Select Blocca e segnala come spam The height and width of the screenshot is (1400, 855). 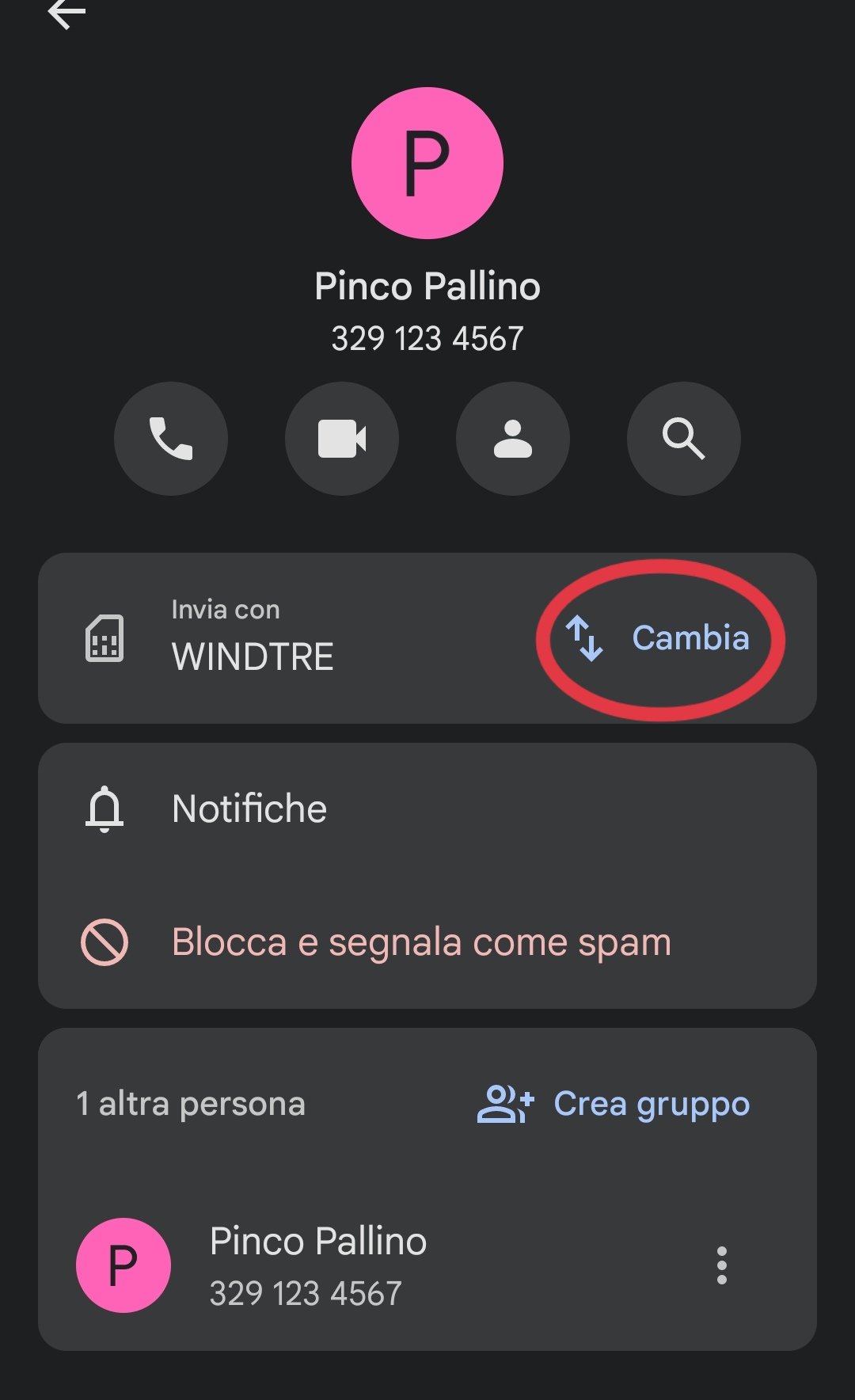tap(427, 942)
